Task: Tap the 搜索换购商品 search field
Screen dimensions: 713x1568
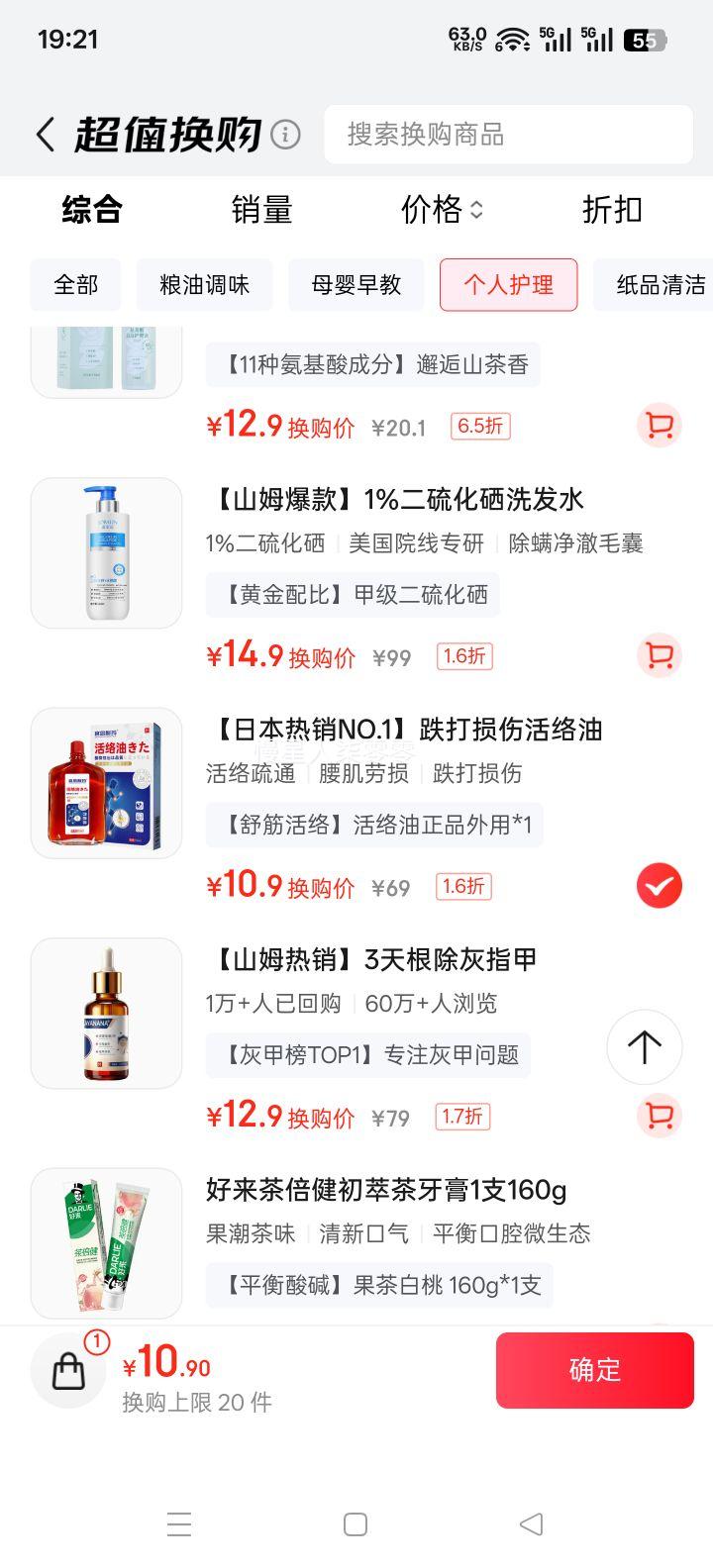Action: [x=508, y=135]
